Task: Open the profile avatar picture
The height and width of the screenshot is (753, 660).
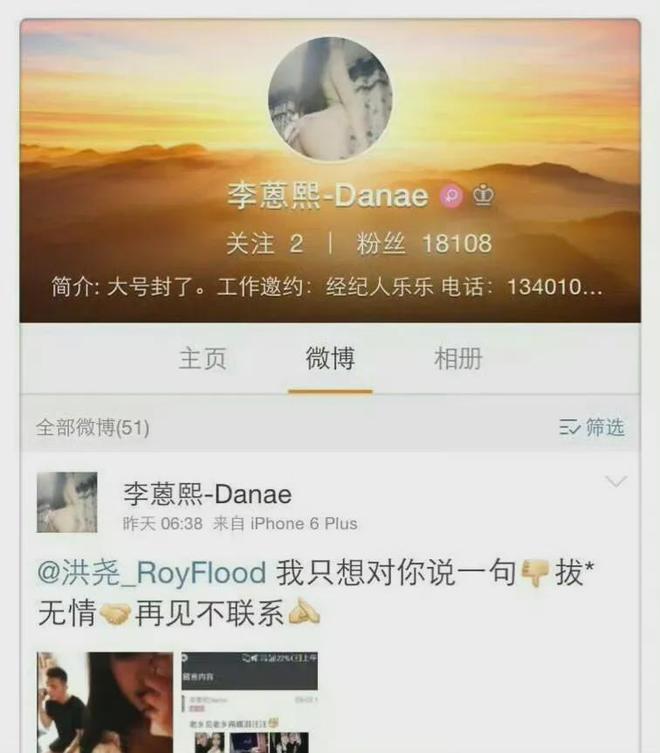Action: tap(330, 98)
